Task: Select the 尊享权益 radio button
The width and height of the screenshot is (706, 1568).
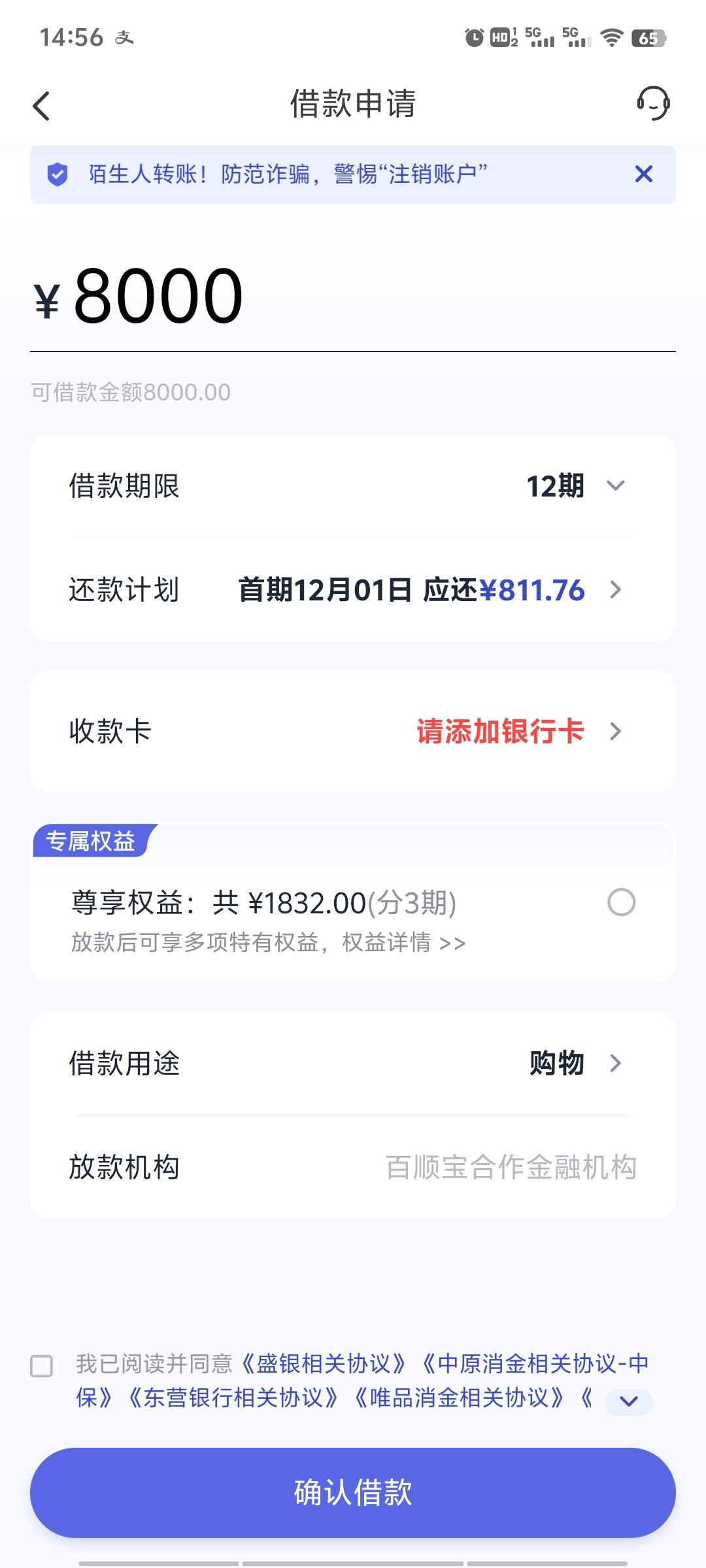Action: (x=621, y=902)
